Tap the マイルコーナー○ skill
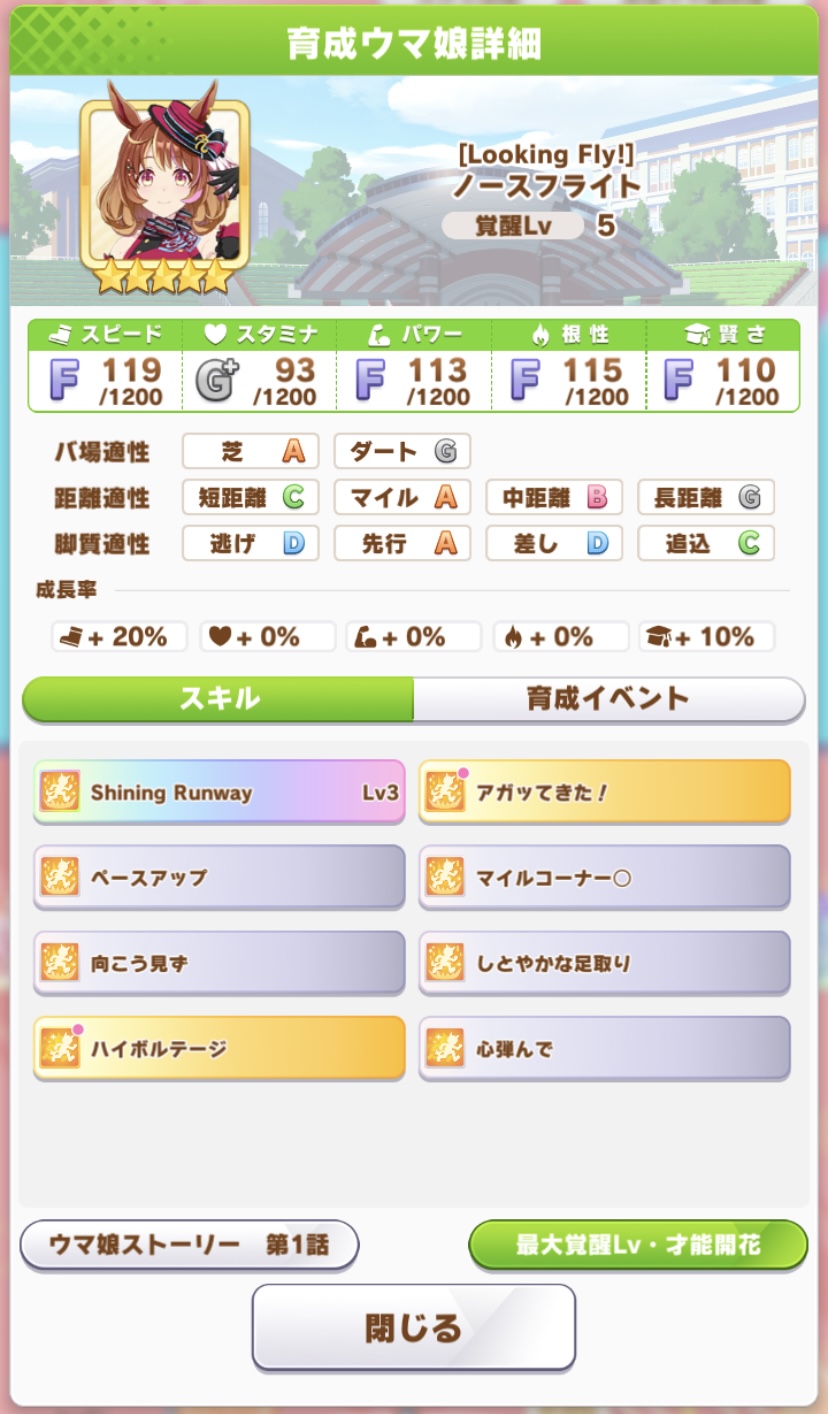Image resolution: width=828 pixels, height=1414 pixels. coord(604,878)
